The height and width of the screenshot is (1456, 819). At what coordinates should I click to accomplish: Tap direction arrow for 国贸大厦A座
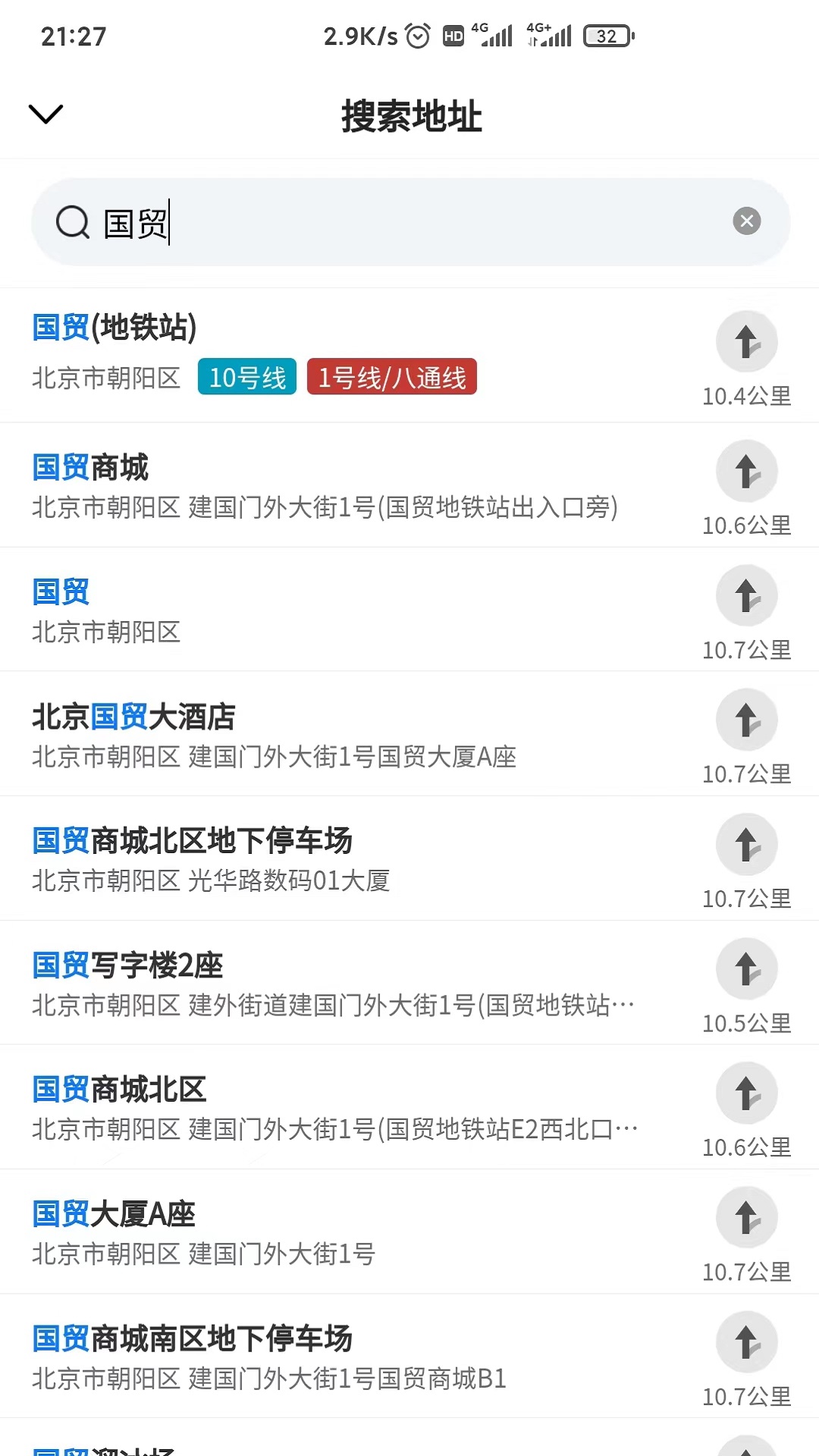[747, 1218]
